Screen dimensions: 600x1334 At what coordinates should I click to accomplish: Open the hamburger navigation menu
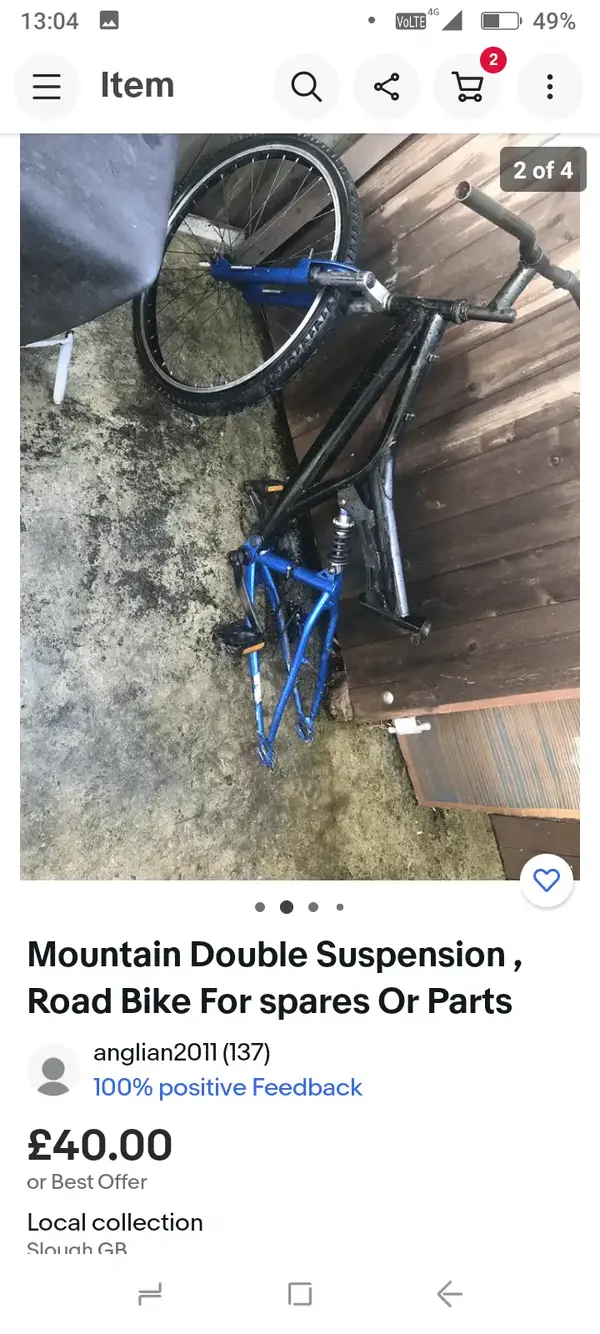[x=46, y=87]
